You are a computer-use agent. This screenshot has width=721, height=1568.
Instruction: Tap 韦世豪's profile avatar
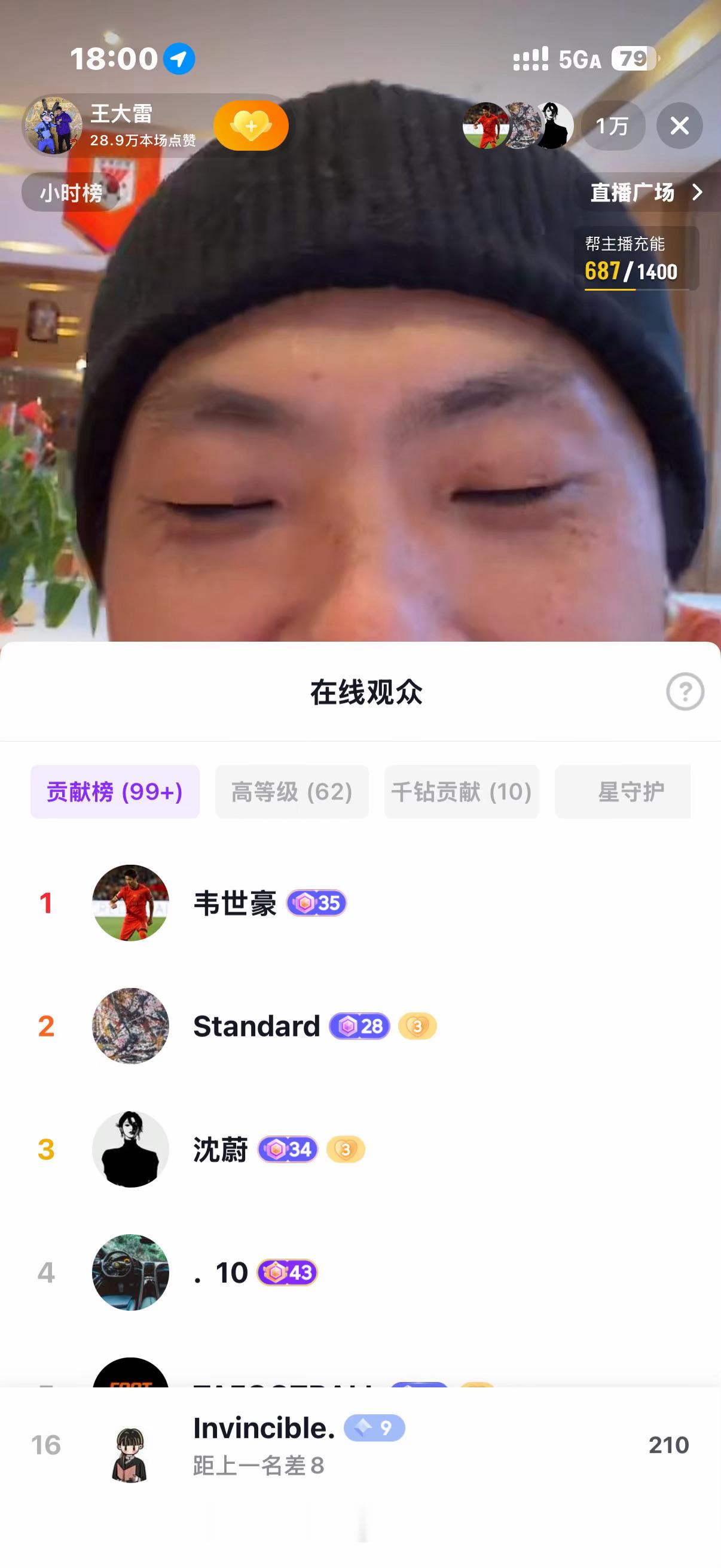click(131, 903)
